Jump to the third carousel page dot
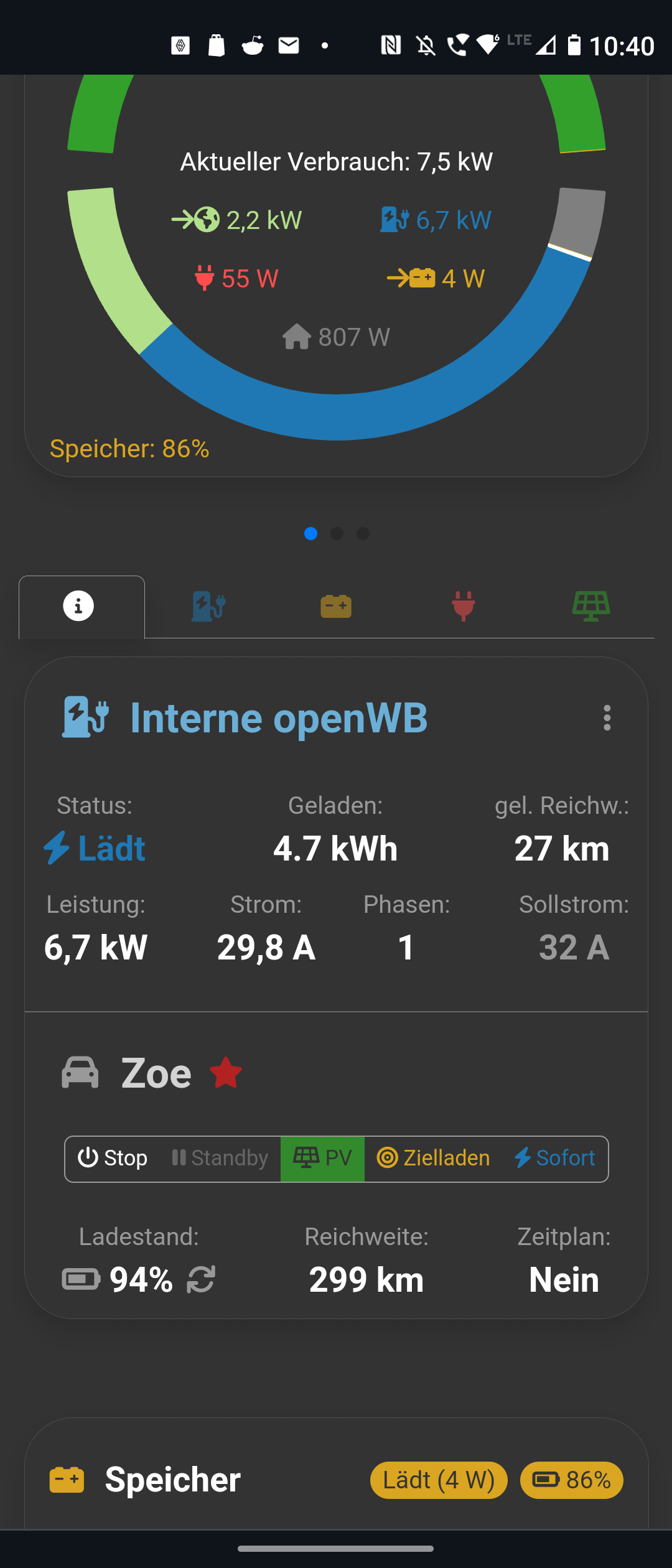The width and height of the screenshot is (672, 1568). (363, 534)
